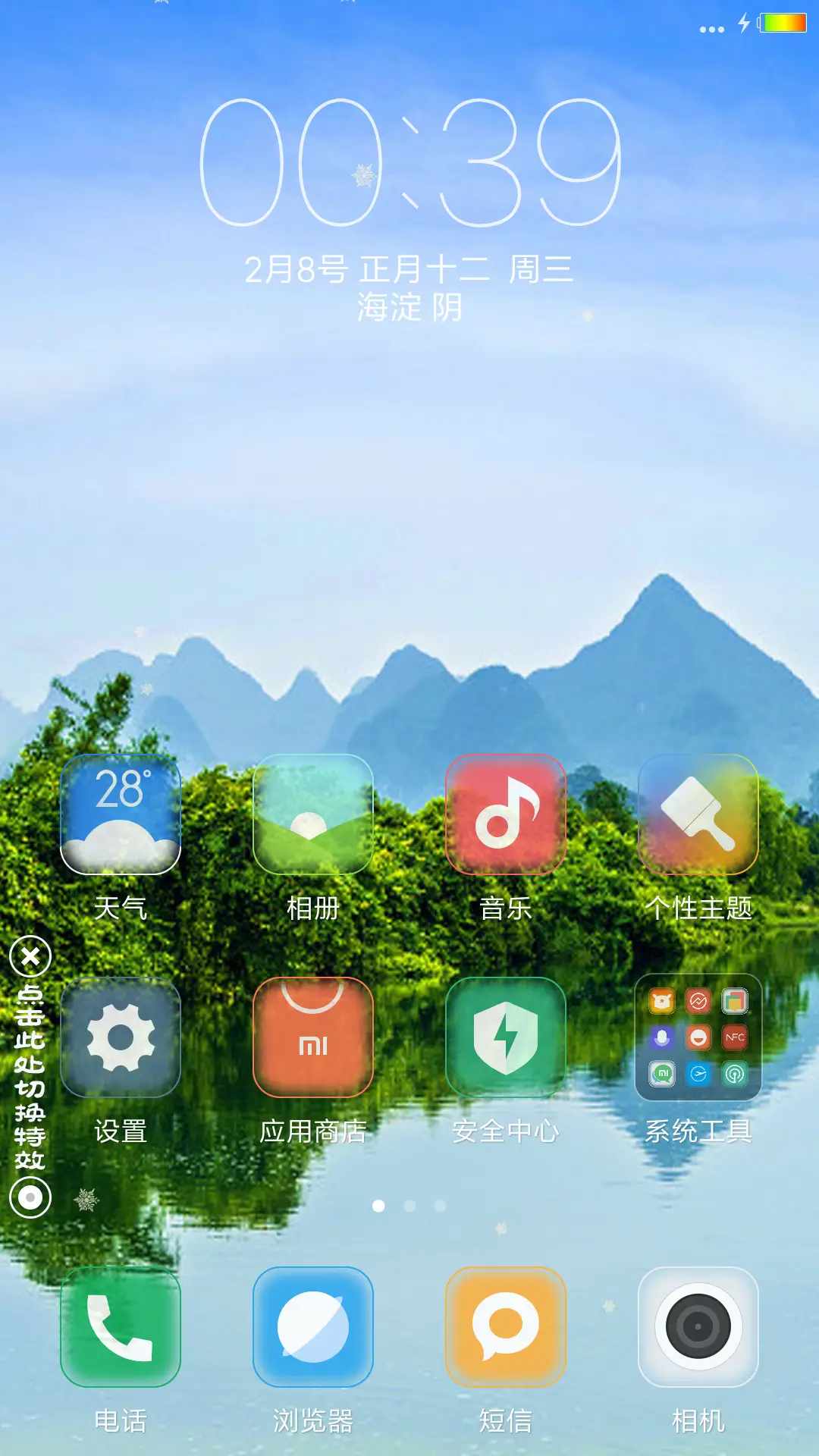The height and width of the screenshot is (1456, 819).
Task: Open the 系统工具 folder
Action: [x=698, y=1037]
